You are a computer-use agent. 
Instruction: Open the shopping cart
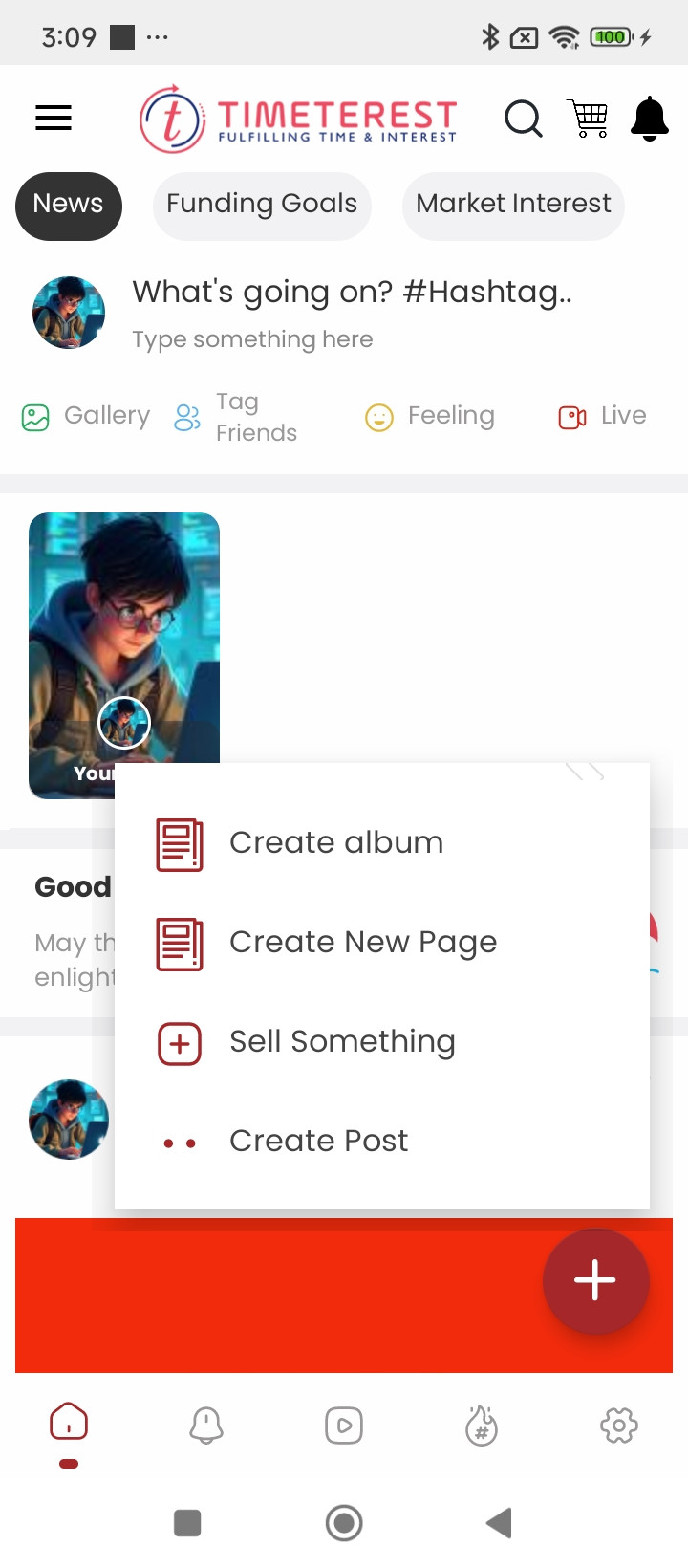coord(588,119)
